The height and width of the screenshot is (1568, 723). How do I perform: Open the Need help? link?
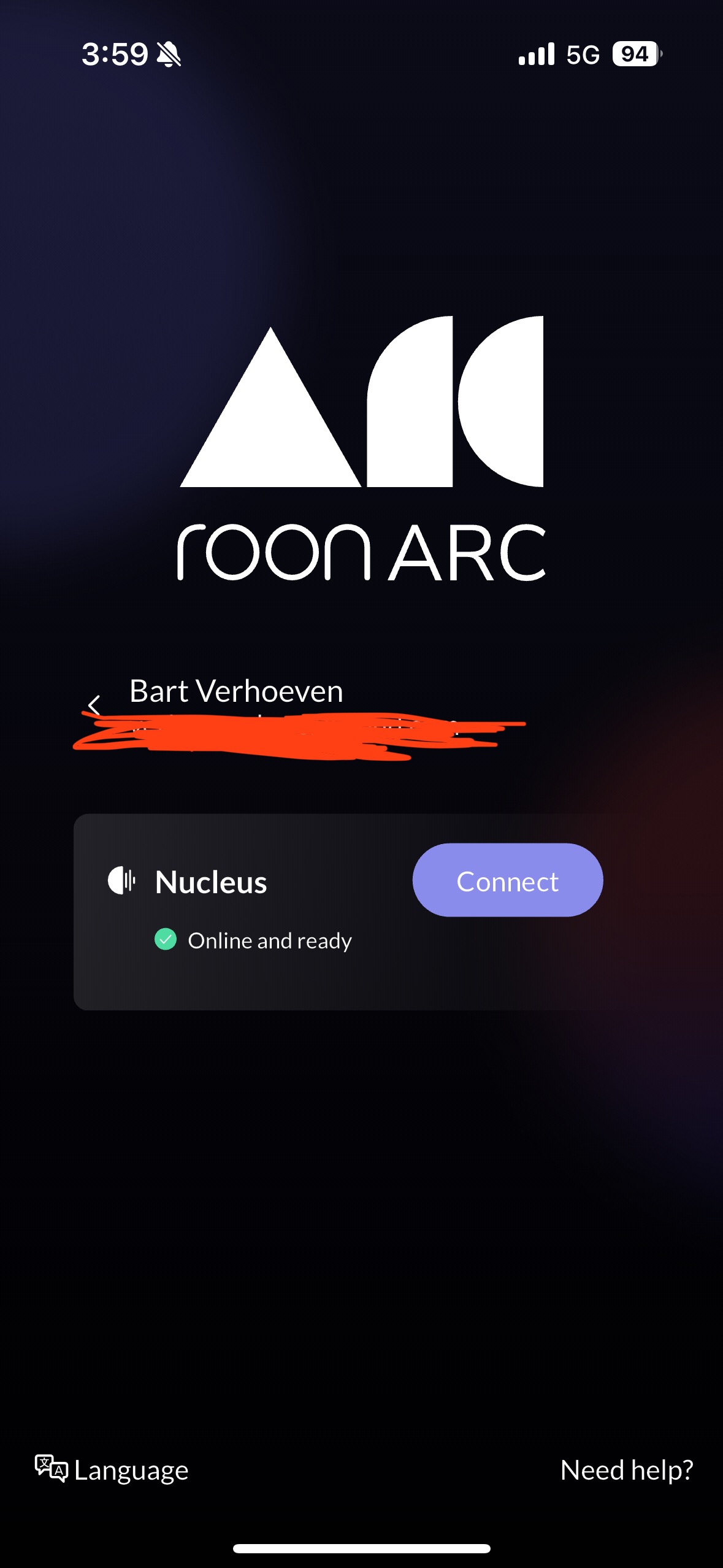[626, 1470]
